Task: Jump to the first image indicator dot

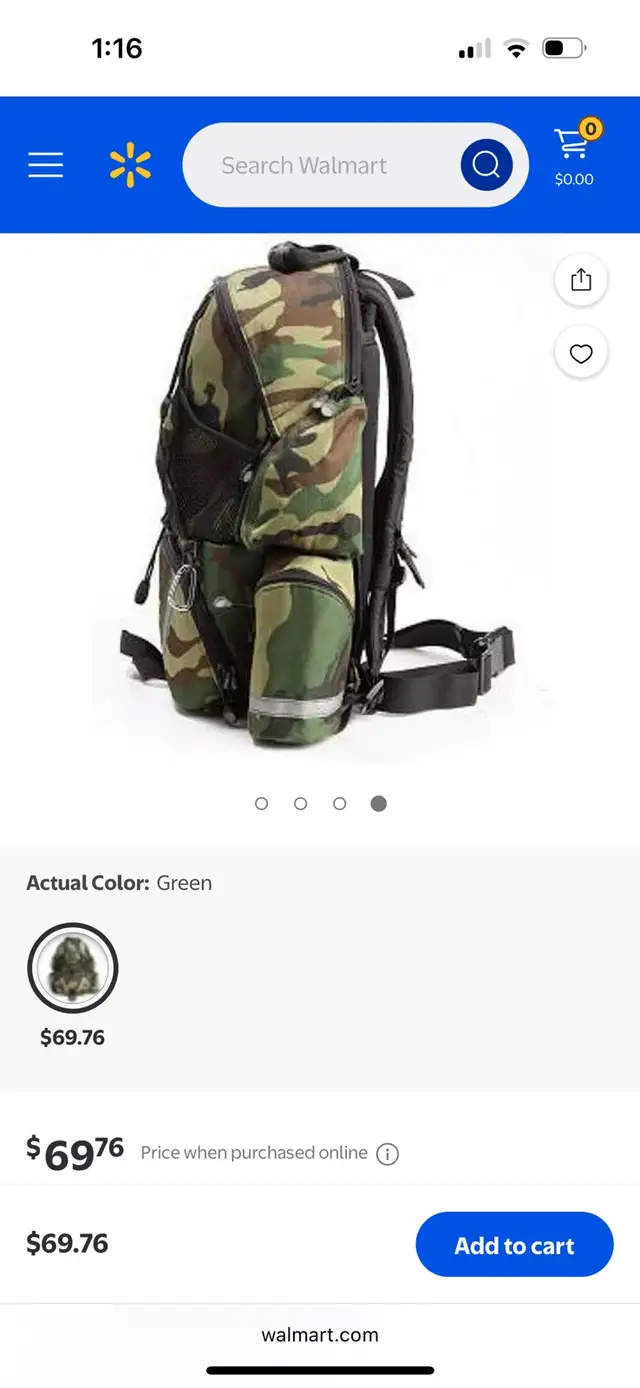Action: (x=262, y=803)
